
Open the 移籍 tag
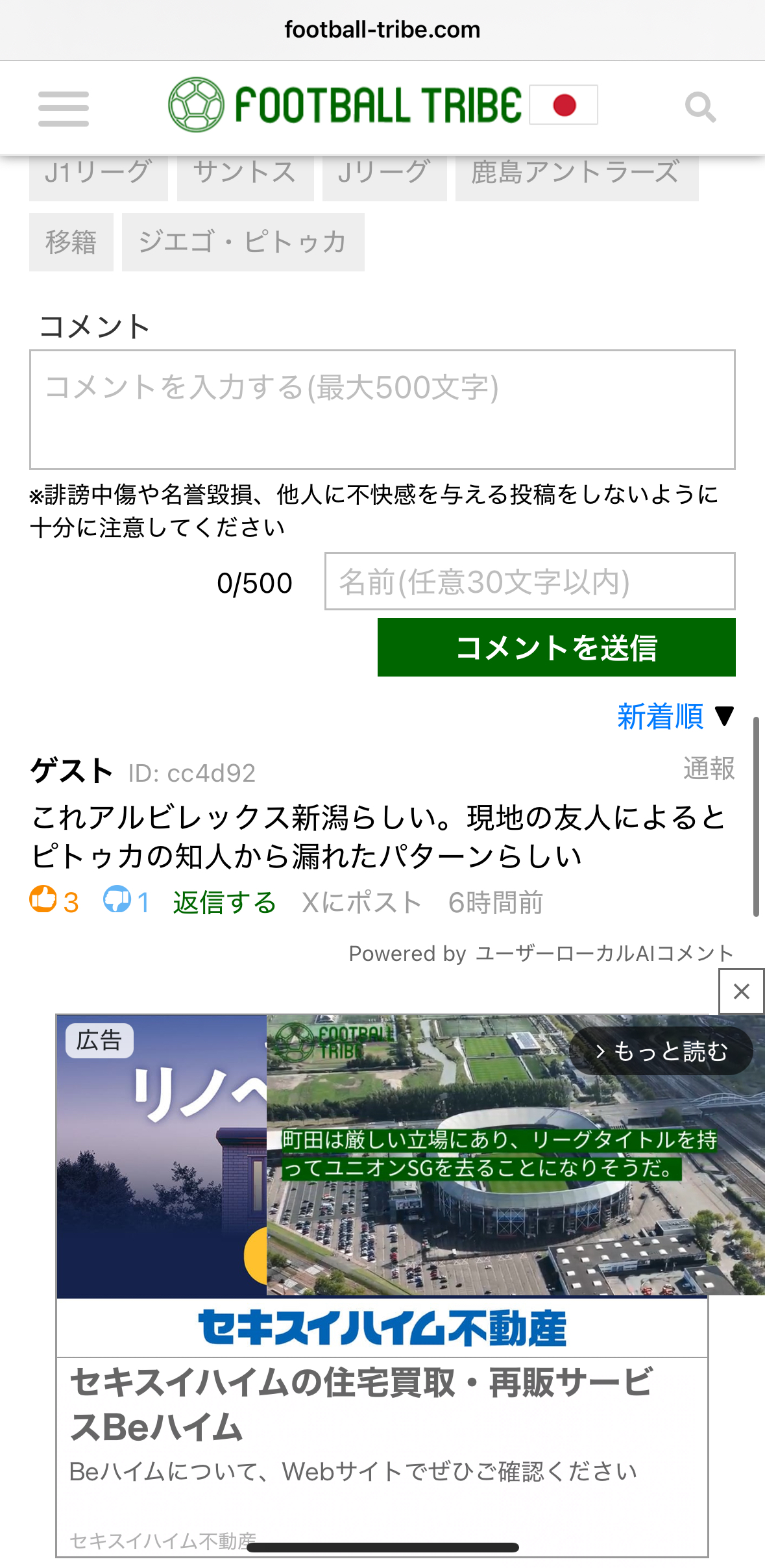tap(71, 242)
